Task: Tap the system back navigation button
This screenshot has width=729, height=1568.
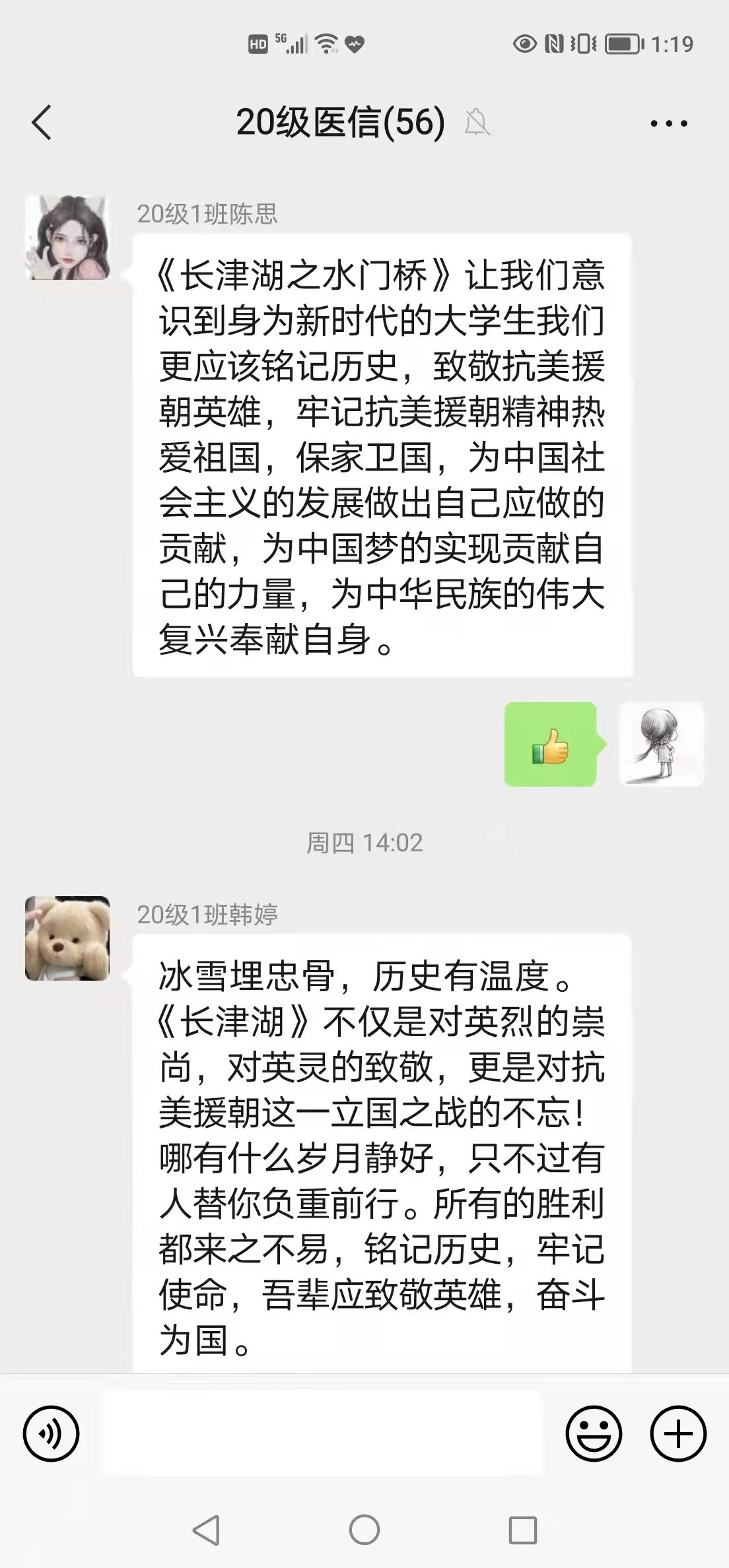Action: (x=206, y=1530)
